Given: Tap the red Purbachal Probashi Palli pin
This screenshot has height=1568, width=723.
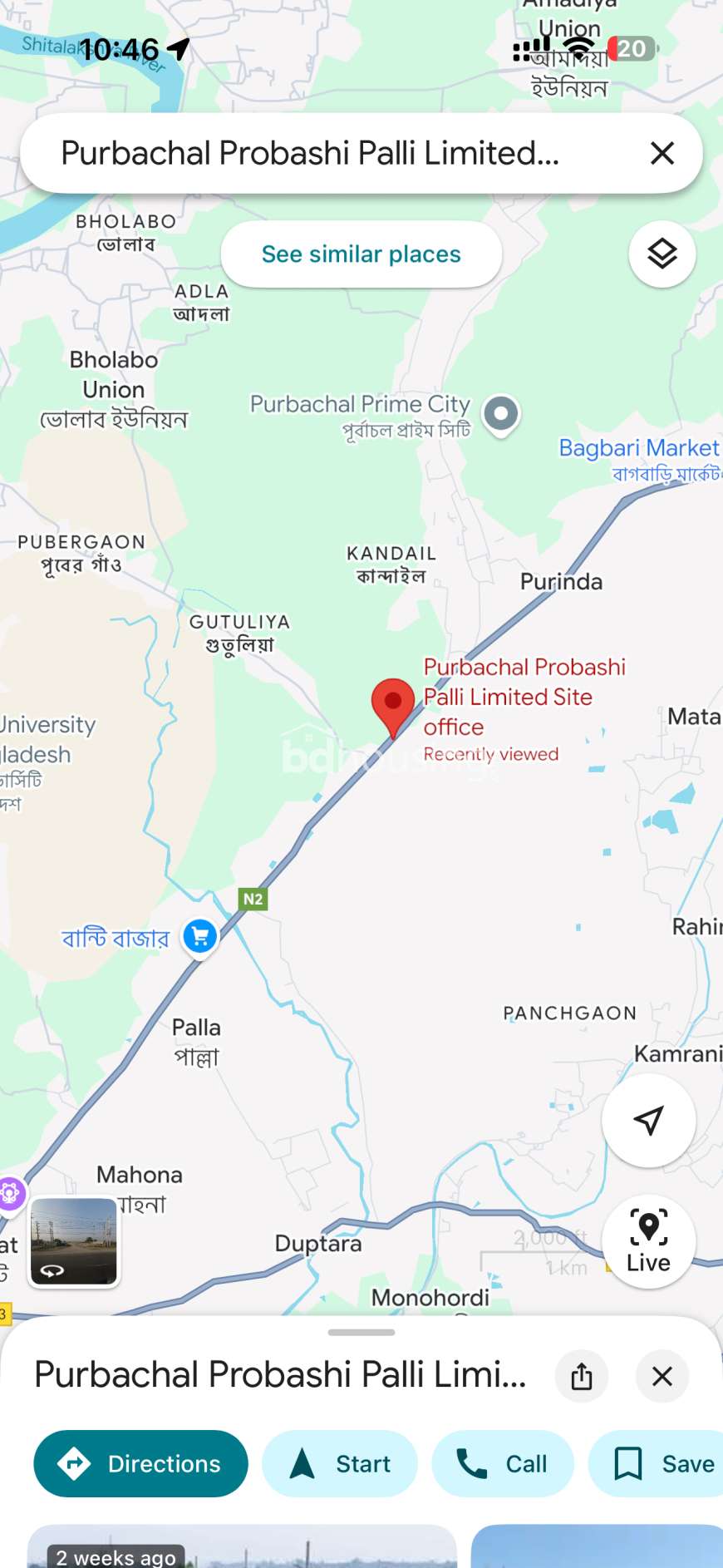Looking at the screenshot, I should point(392,703).
